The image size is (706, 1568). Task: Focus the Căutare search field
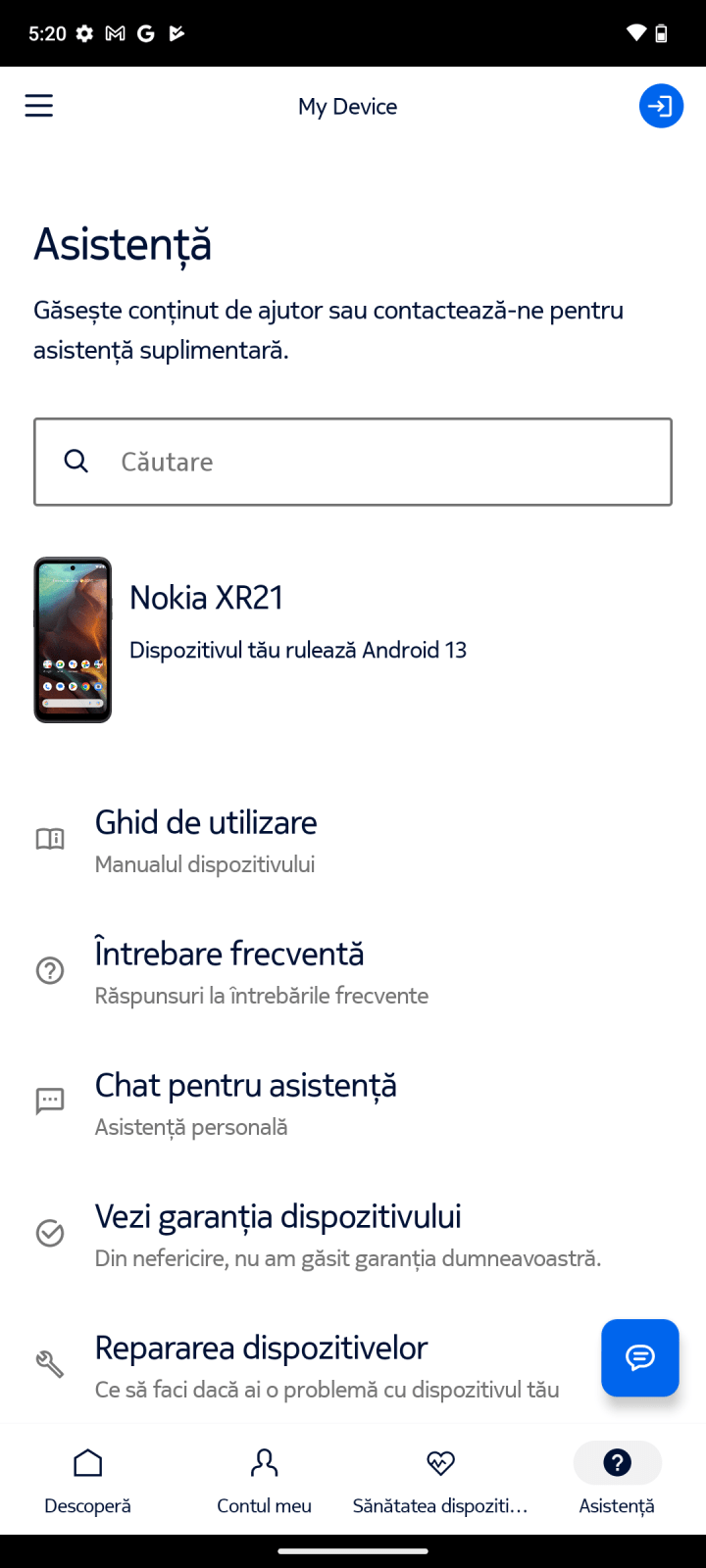(x=353, y=462)
